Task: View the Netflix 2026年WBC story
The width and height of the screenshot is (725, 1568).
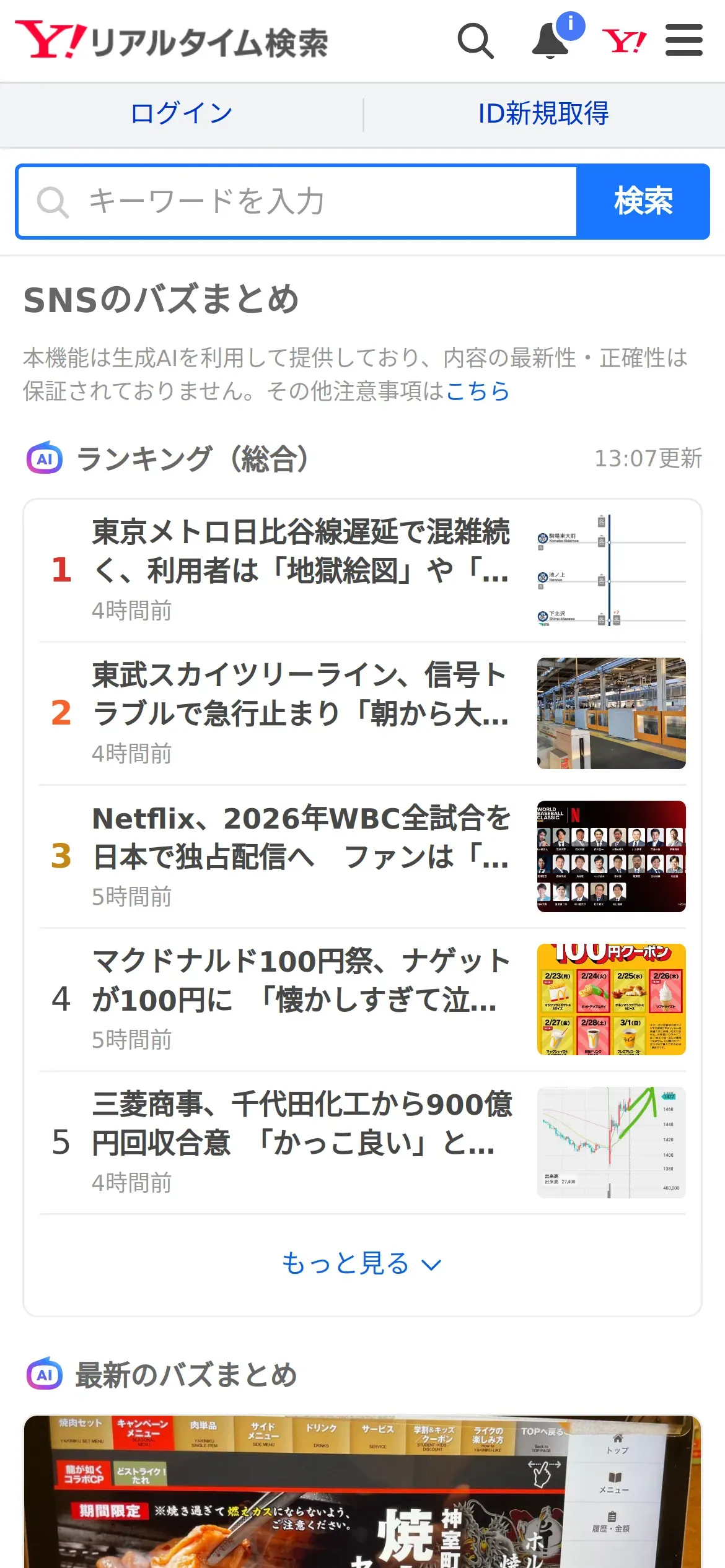Action: 301,855
